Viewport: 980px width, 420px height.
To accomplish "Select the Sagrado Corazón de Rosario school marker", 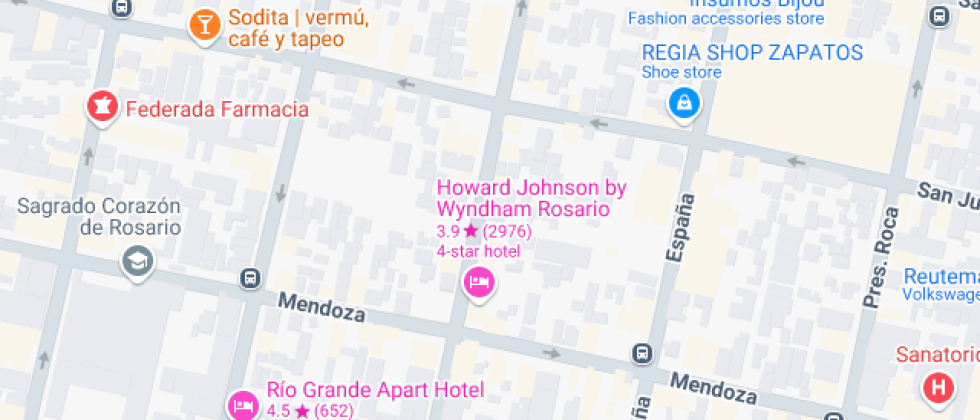I will (x=138, y=261).
